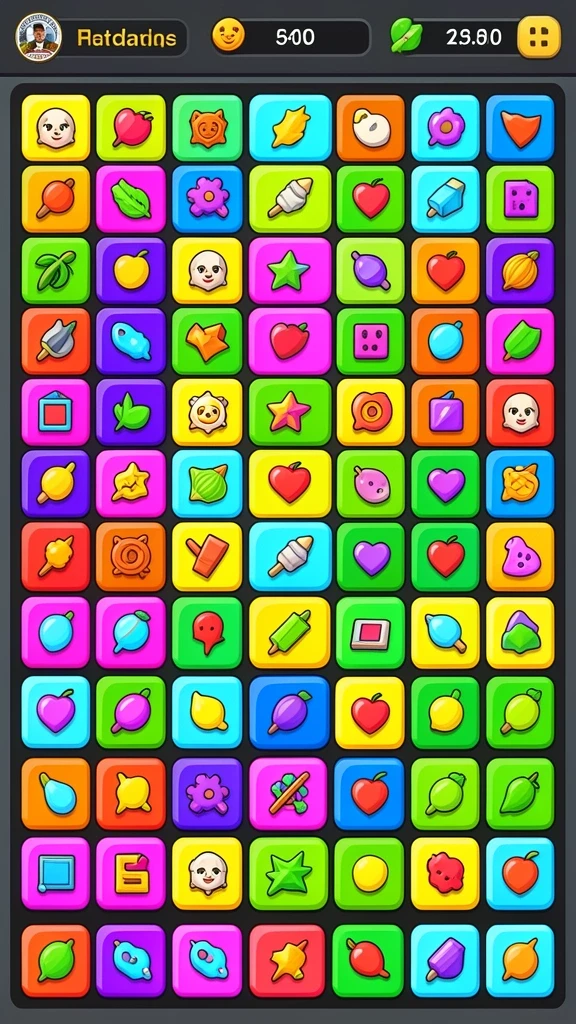Pick the purple popsicle on the cyan tile
The height and width of the screenshot is (1024, 576).
(x=445, y=960)
